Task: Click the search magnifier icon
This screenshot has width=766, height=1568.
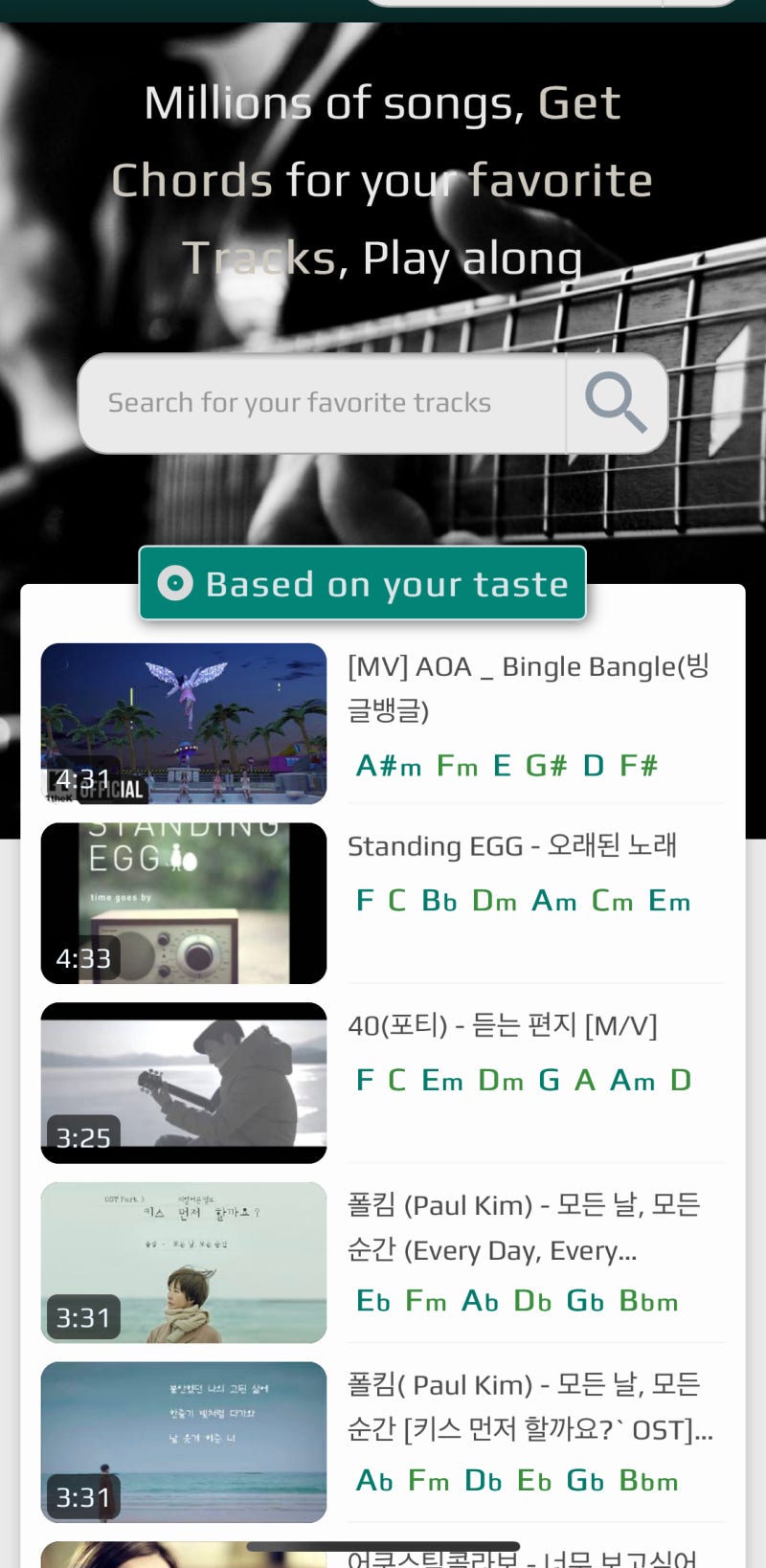Action: coord(617,403)
